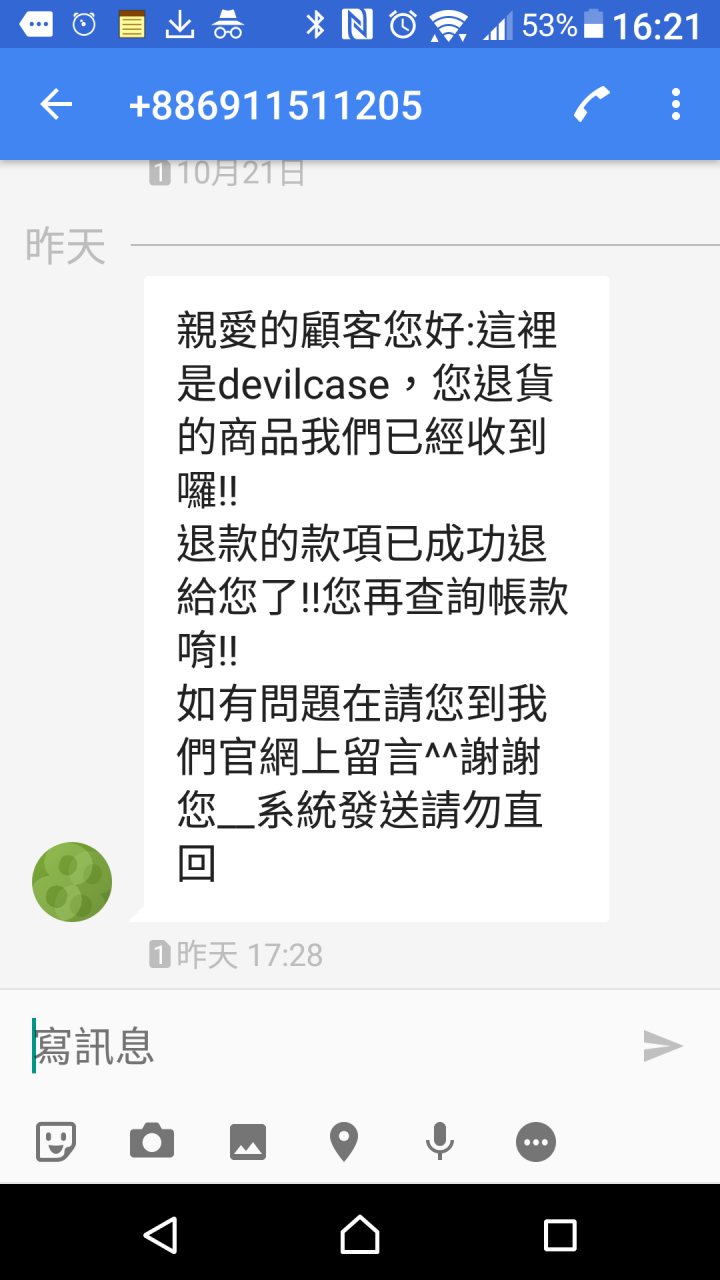720x1280 pixels.
Task: Open the sticker/emoji picker
Action: (x=55, y=1141)
